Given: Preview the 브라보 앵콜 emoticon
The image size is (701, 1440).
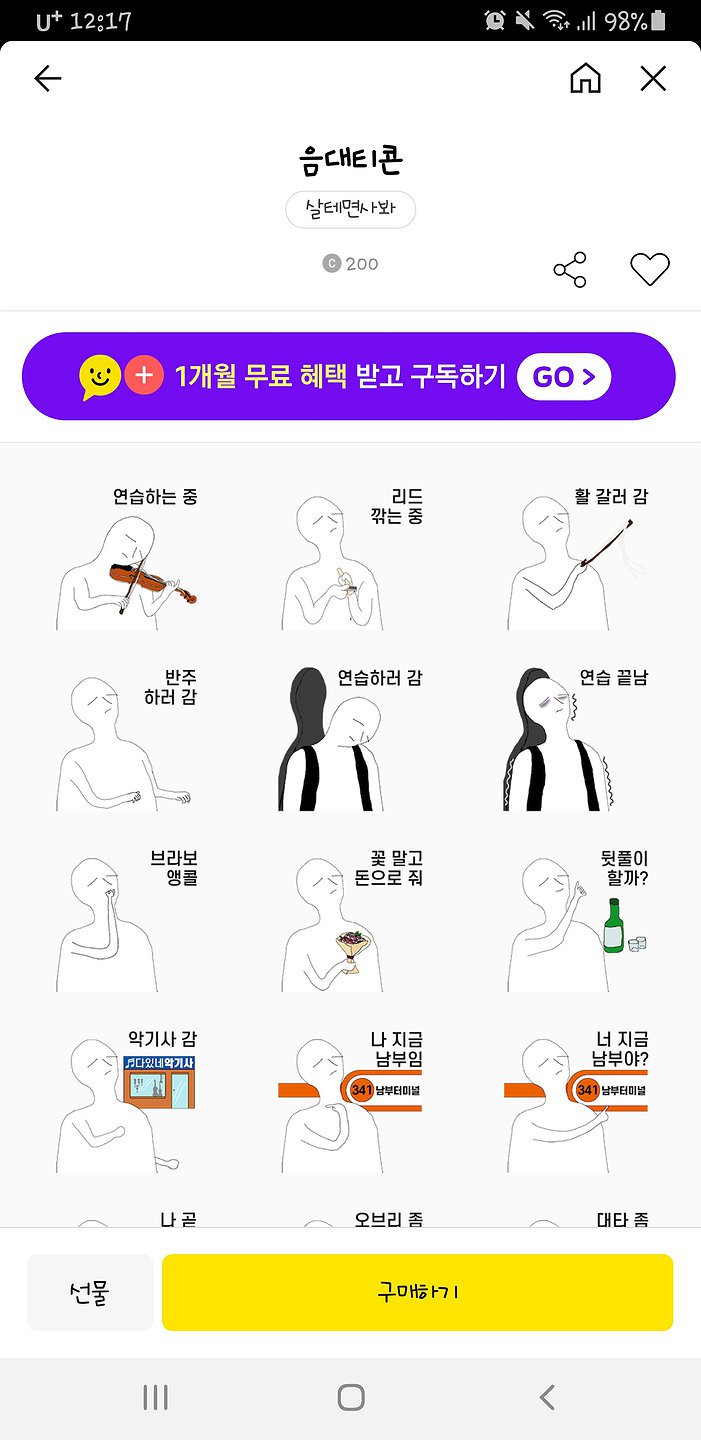Looking at the screenshot, I should 127,922.
